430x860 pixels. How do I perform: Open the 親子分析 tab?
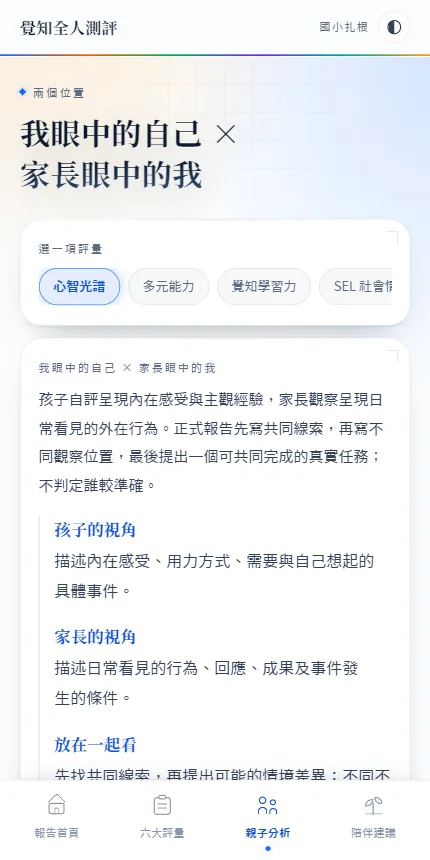tap(268, 817)
